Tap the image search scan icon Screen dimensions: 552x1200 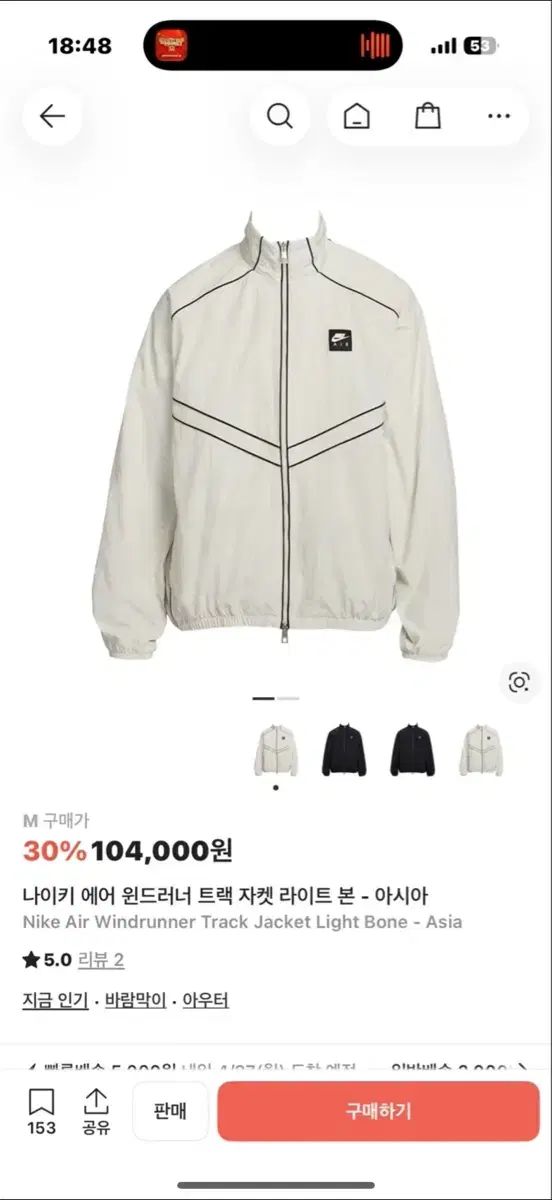tap(518, 683)
